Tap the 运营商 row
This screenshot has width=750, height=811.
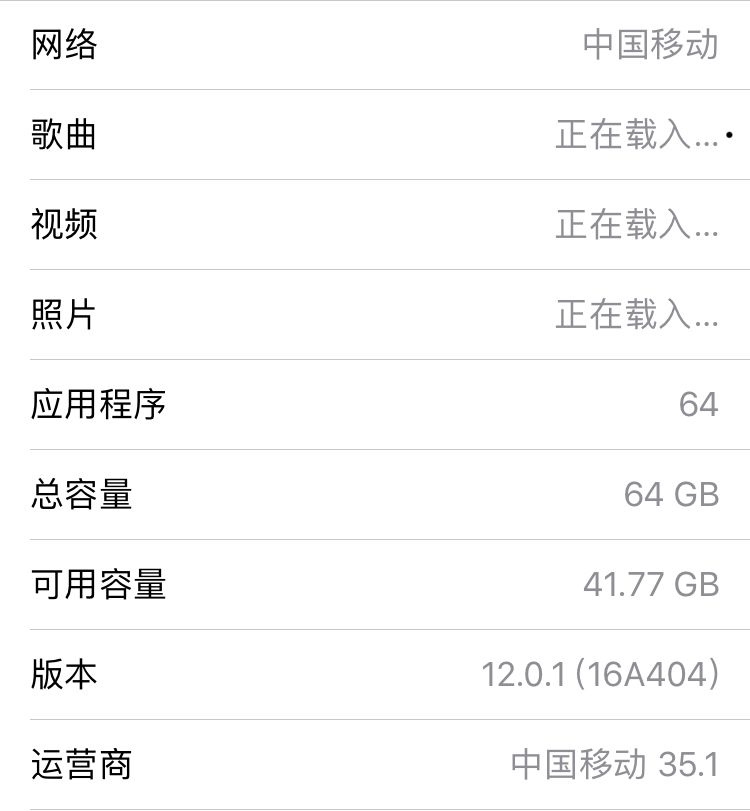pyautogui.click(x=375, y=764)
